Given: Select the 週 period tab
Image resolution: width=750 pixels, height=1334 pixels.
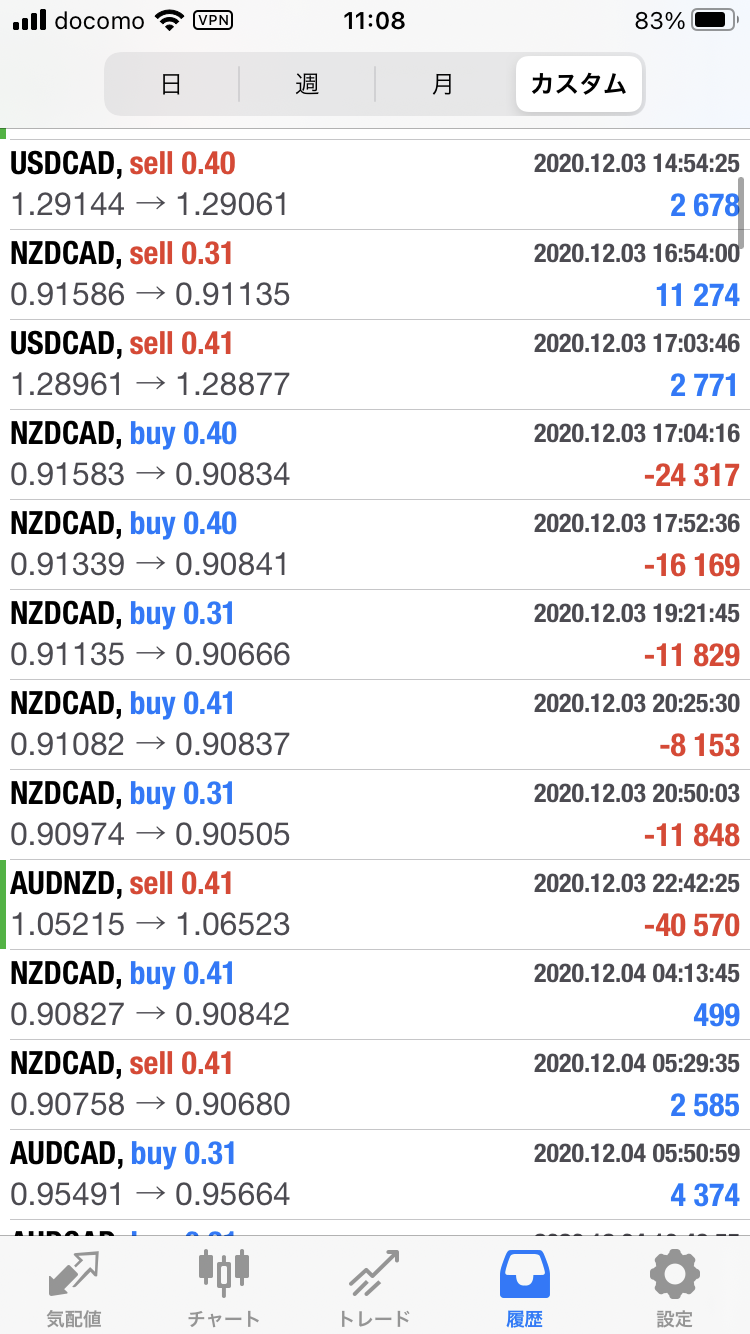Looking at the screenshot, I should coord(307,84).
